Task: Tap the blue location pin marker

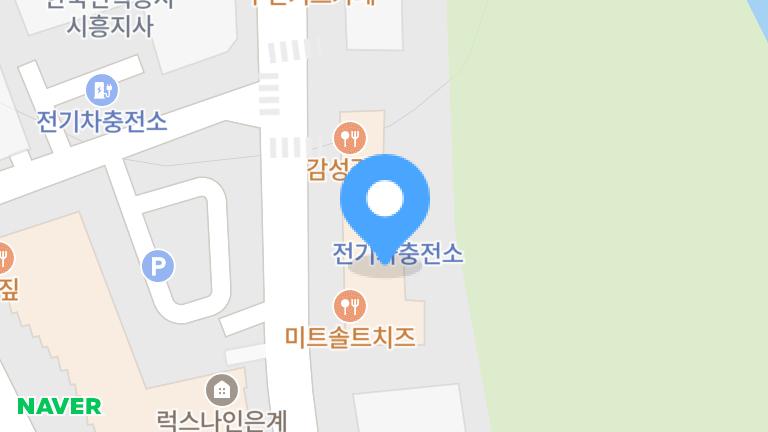Action: 385,200
